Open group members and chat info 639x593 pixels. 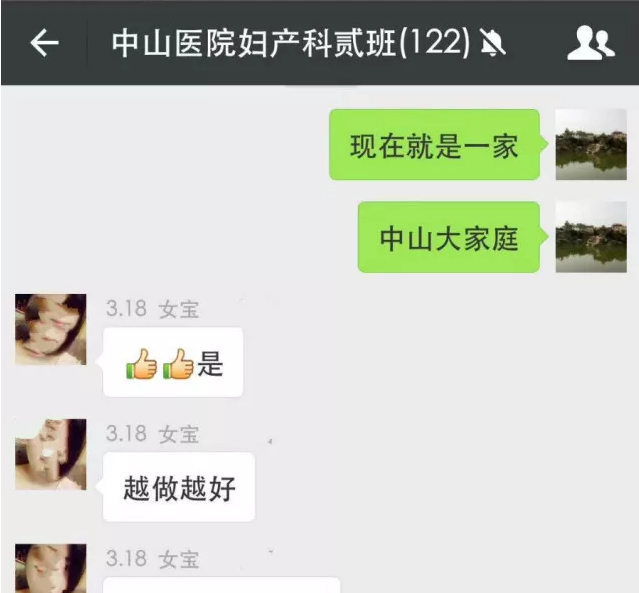(590, 43)
